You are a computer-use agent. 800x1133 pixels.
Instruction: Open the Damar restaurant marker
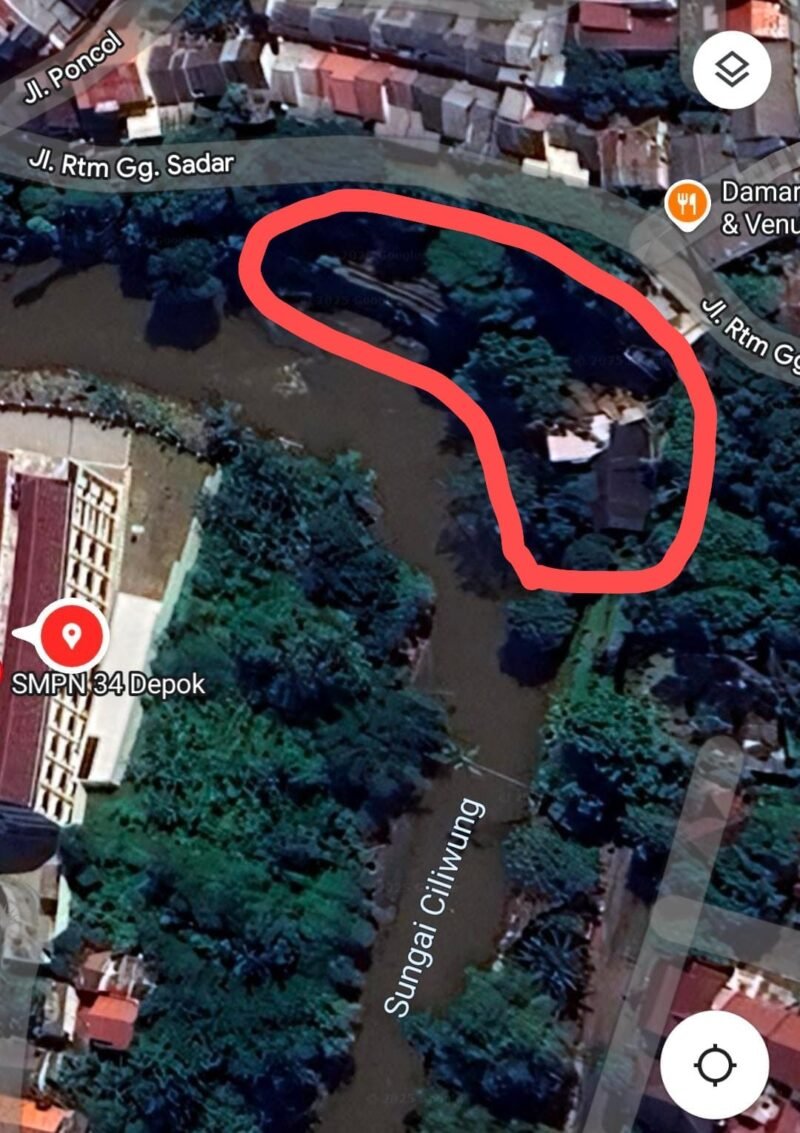(685, 203)
